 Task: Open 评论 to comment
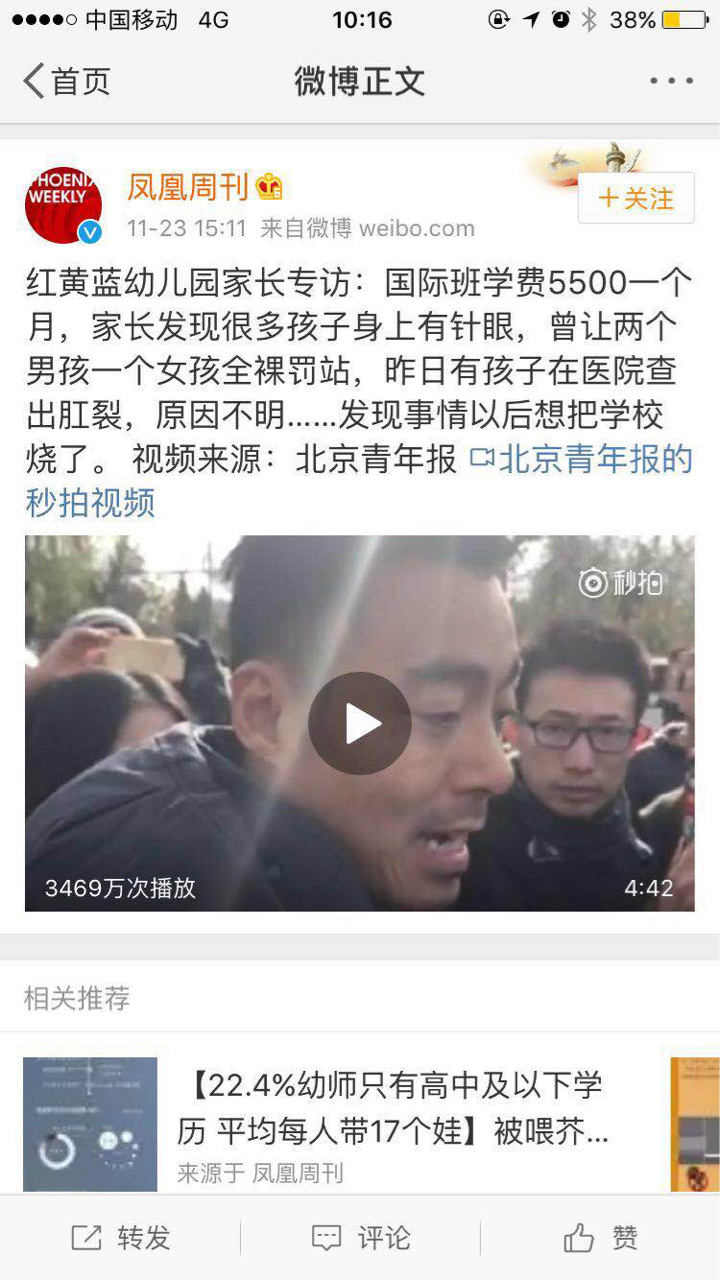360,1238
